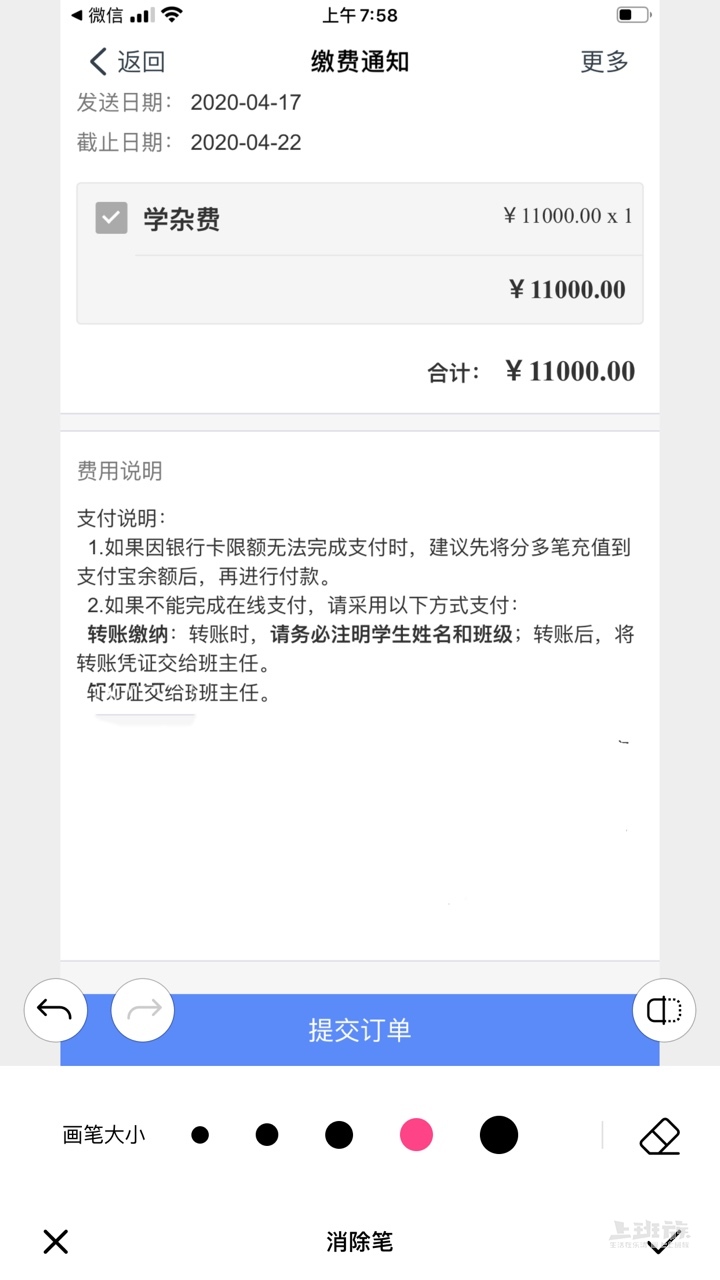Viewport: 720px width, 1280px height.
Task: Select the smallest brush size dot
Action: point(200,1135)
